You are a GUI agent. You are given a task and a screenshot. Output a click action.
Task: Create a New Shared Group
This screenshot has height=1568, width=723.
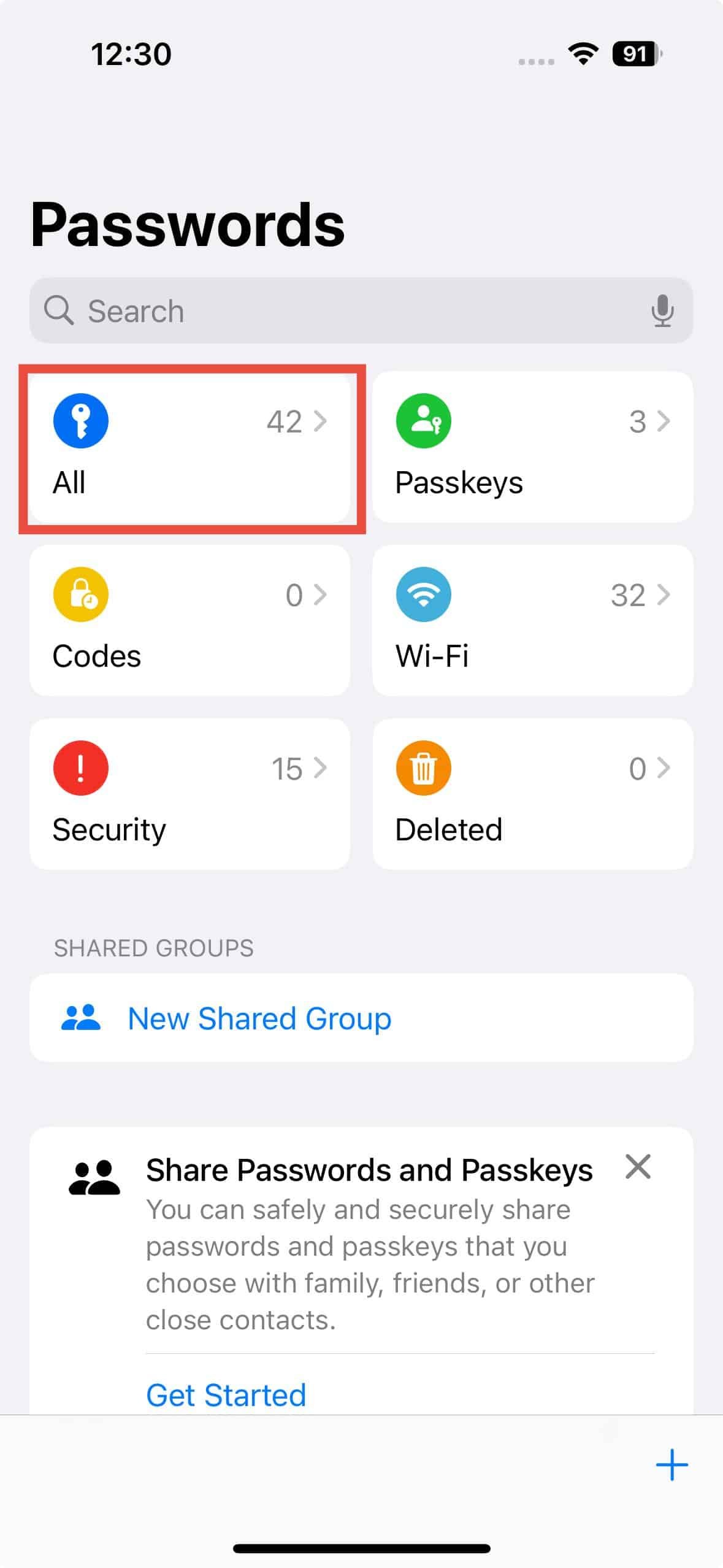tap(361, 1018)
